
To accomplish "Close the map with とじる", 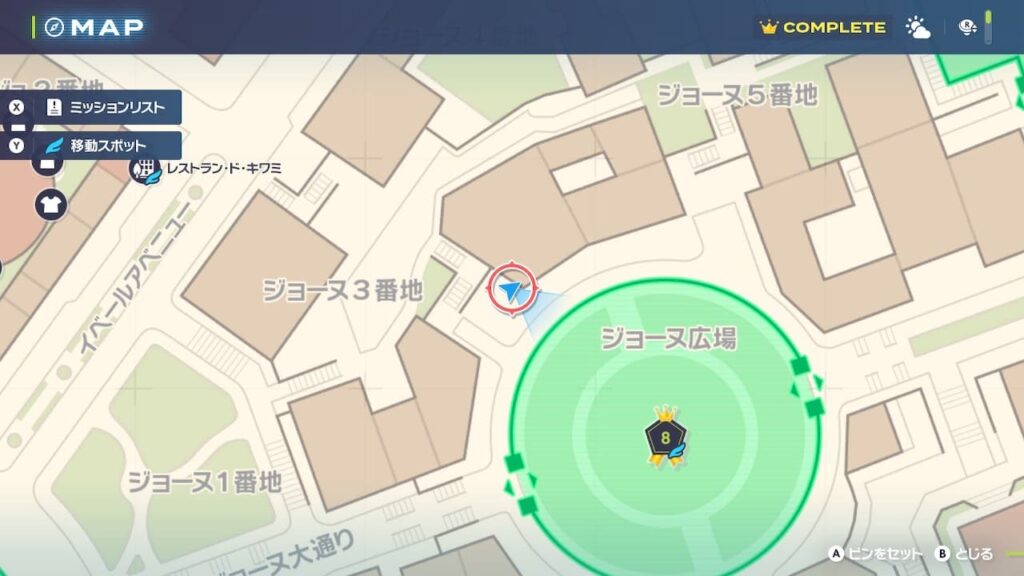I will pos(964,553).
